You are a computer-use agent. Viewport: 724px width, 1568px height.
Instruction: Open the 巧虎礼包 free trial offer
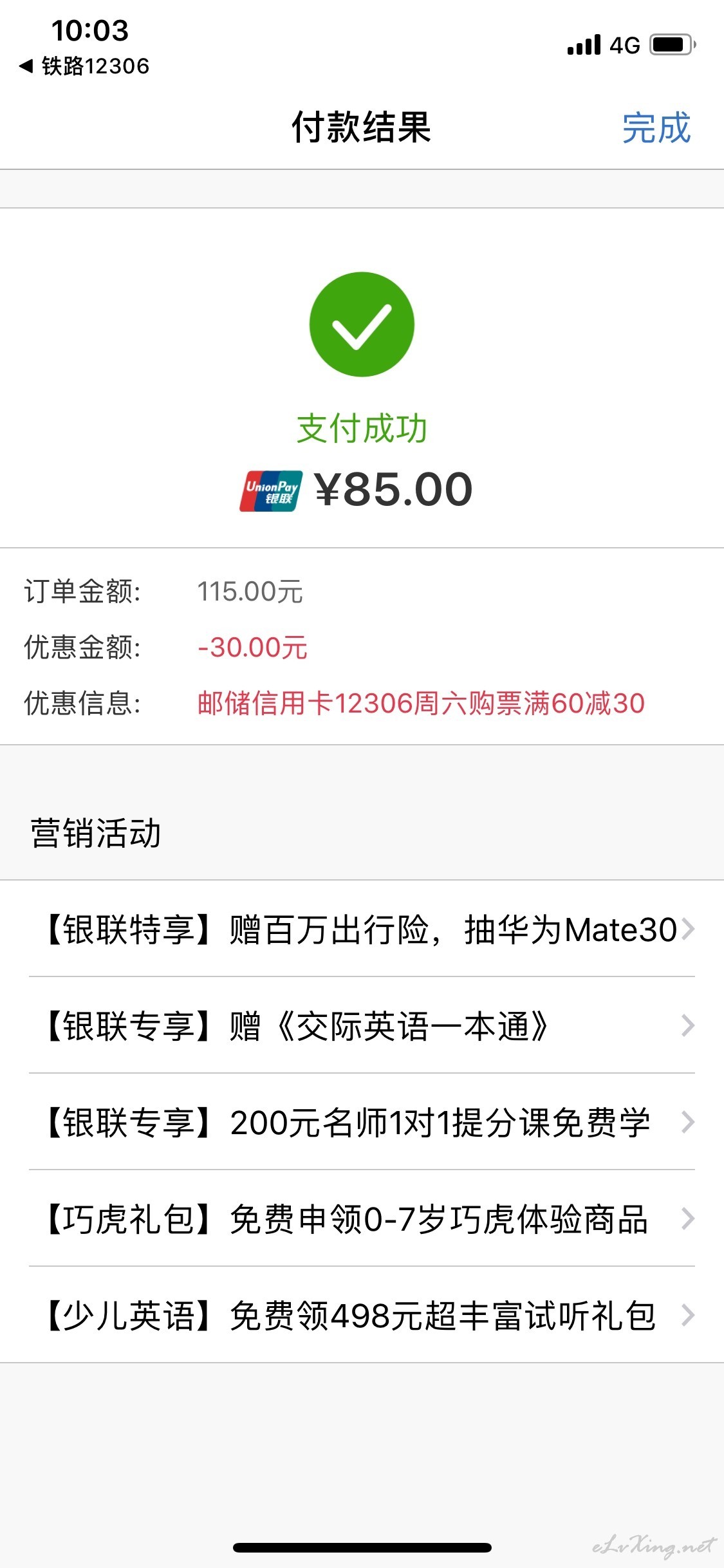tap(362, 1218)
